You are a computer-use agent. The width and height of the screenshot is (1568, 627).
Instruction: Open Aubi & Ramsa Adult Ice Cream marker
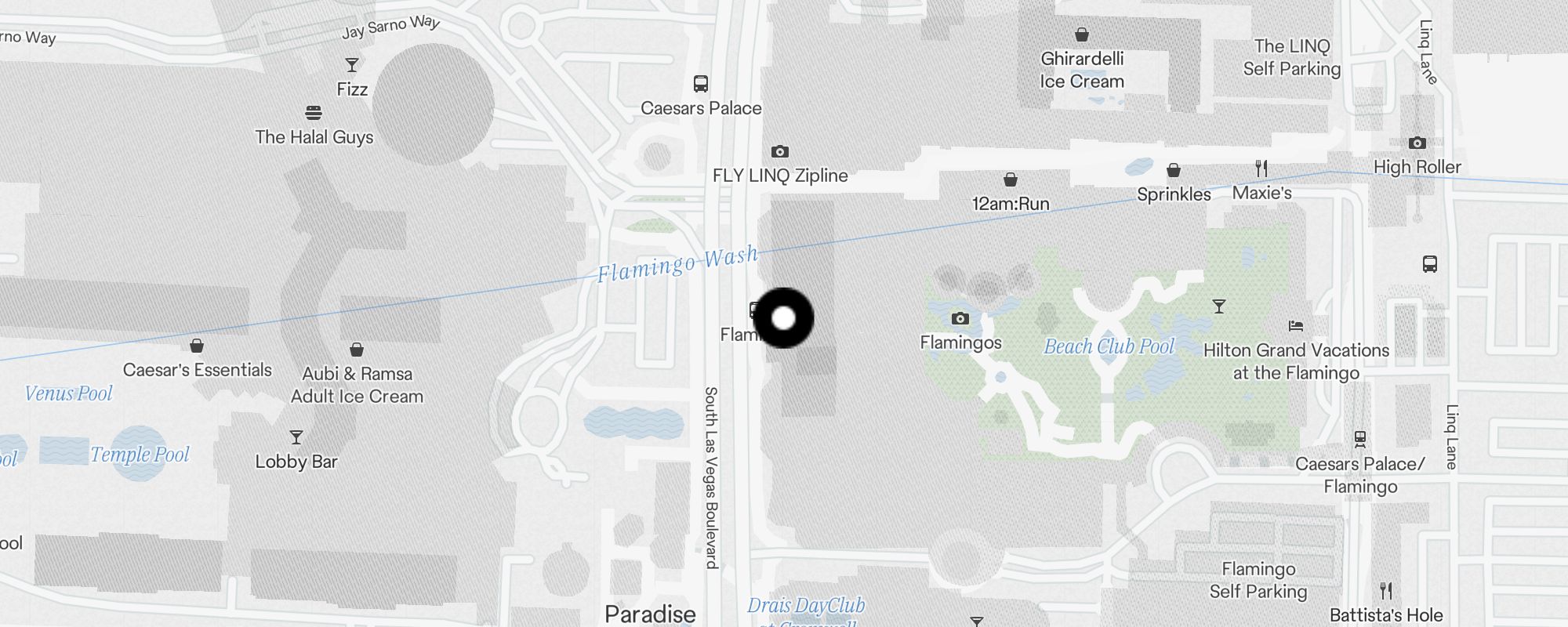click(x=357, y=350)
